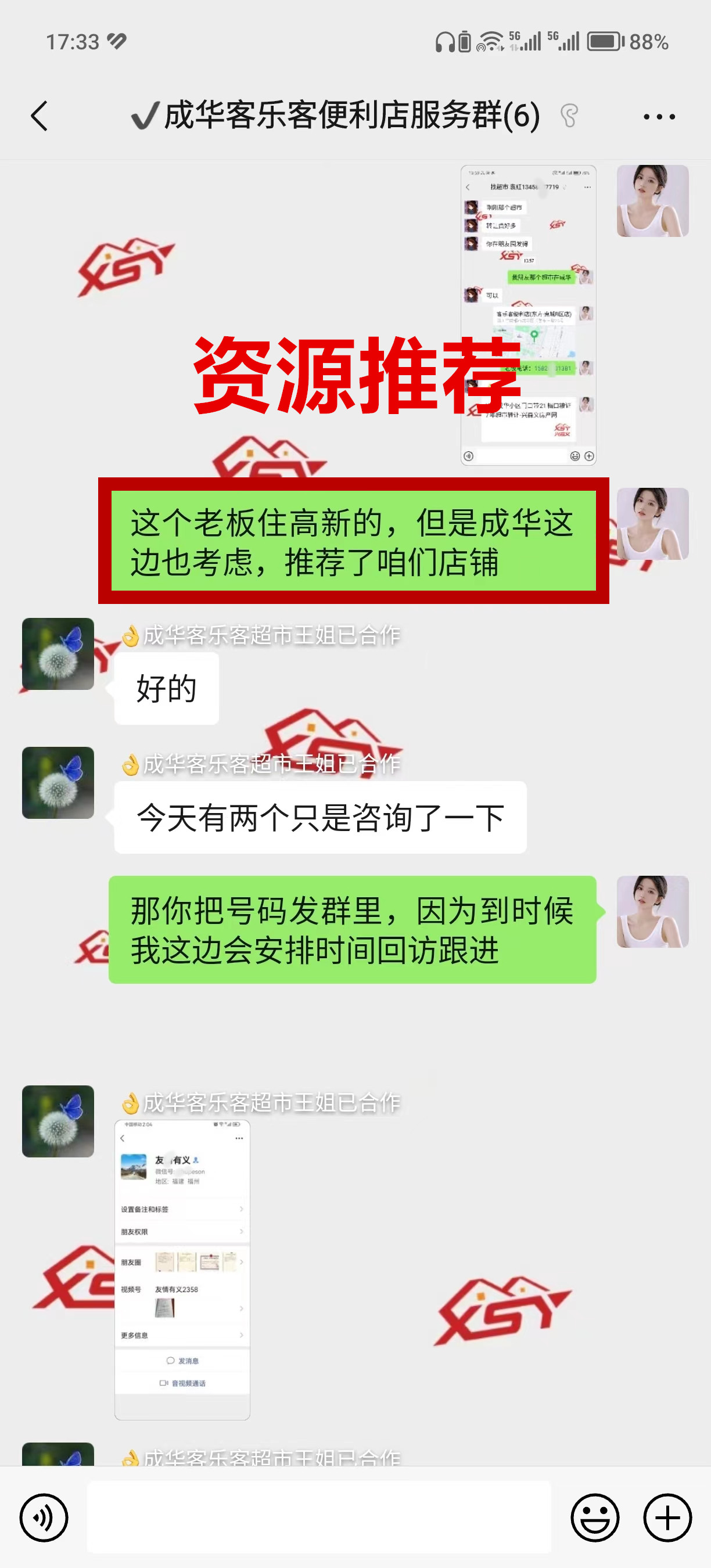
Task: Open the plus attachment menu
Action: coord(667,1517)
